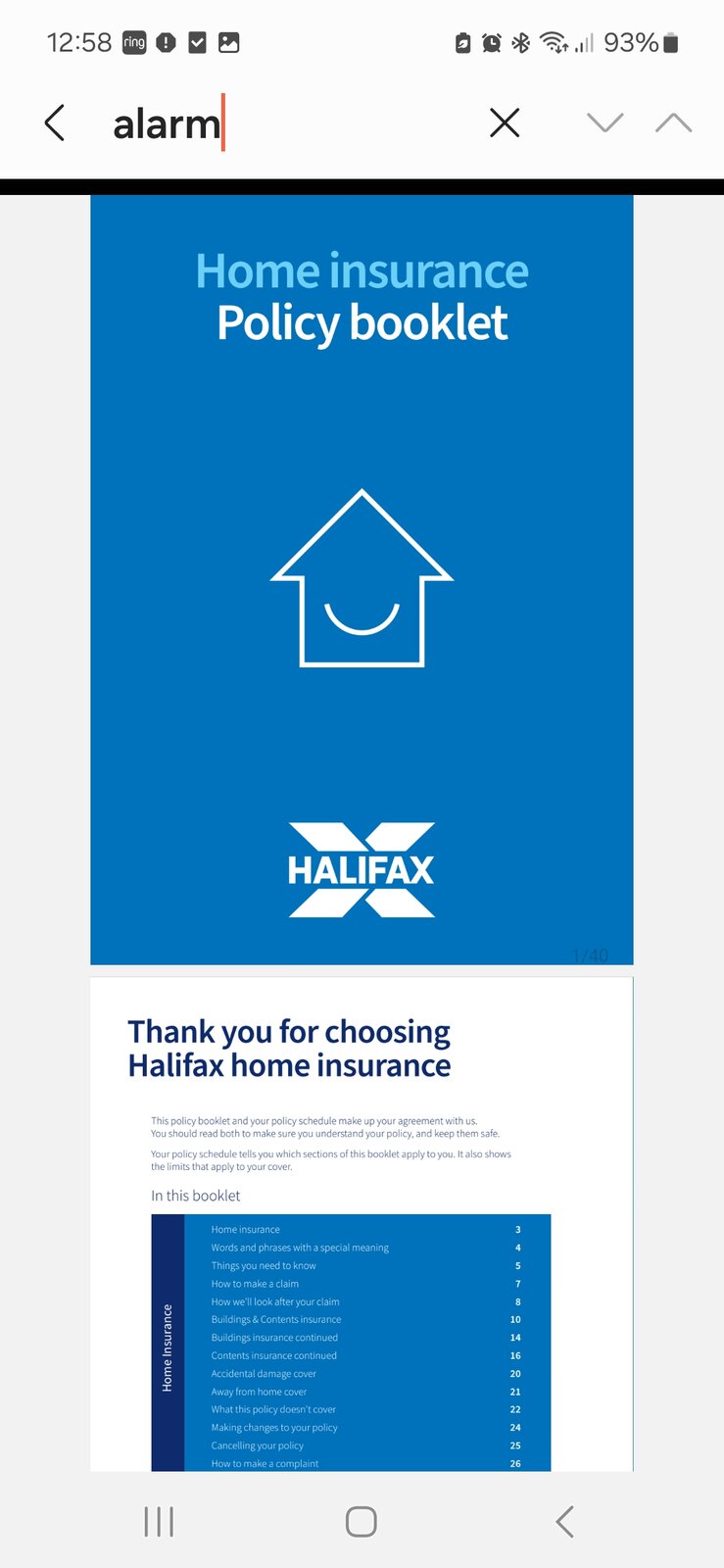Image resolution: width=724 pixels, height=1568 pixels.
Task: Open the system recent apps view
Action: [159, 1521]
